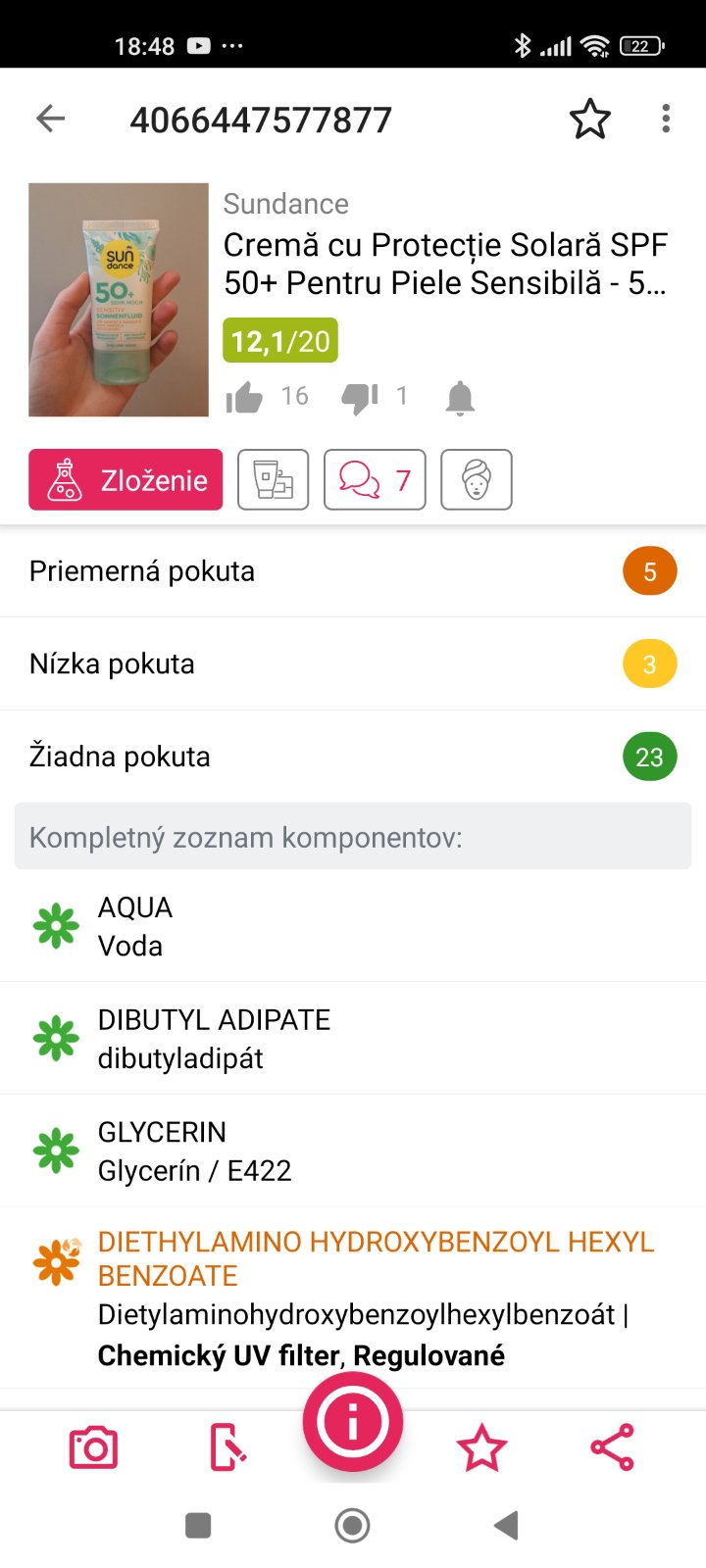Open details for AQUA ingredient

pyautogui.click(x=353, y=926)
